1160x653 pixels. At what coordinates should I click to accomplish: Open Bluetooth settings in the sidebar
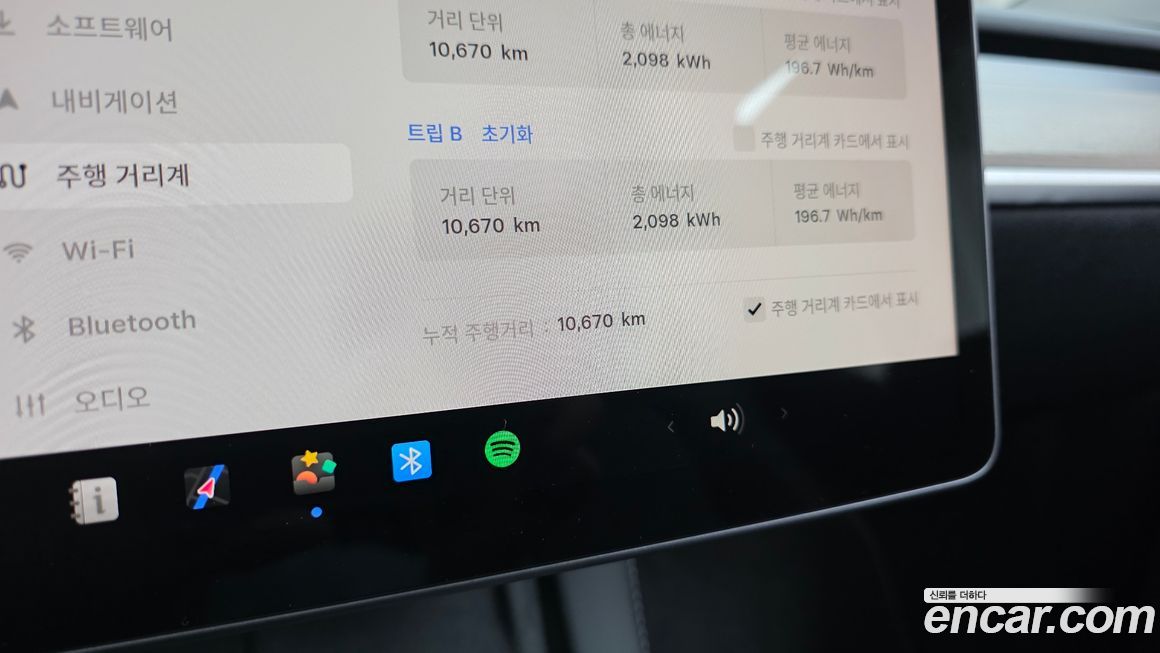130,324
